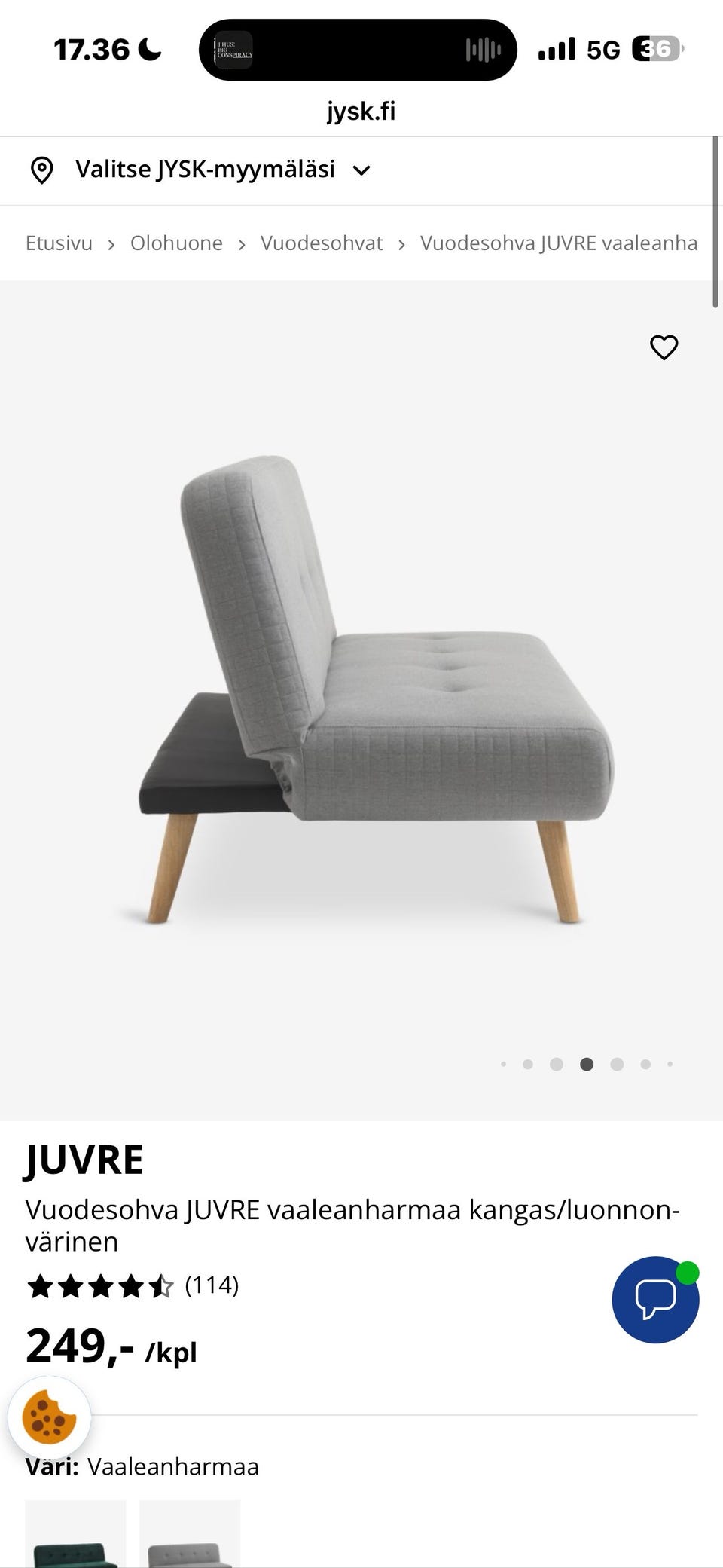Select the light grey color variant

coord(190,1537)
